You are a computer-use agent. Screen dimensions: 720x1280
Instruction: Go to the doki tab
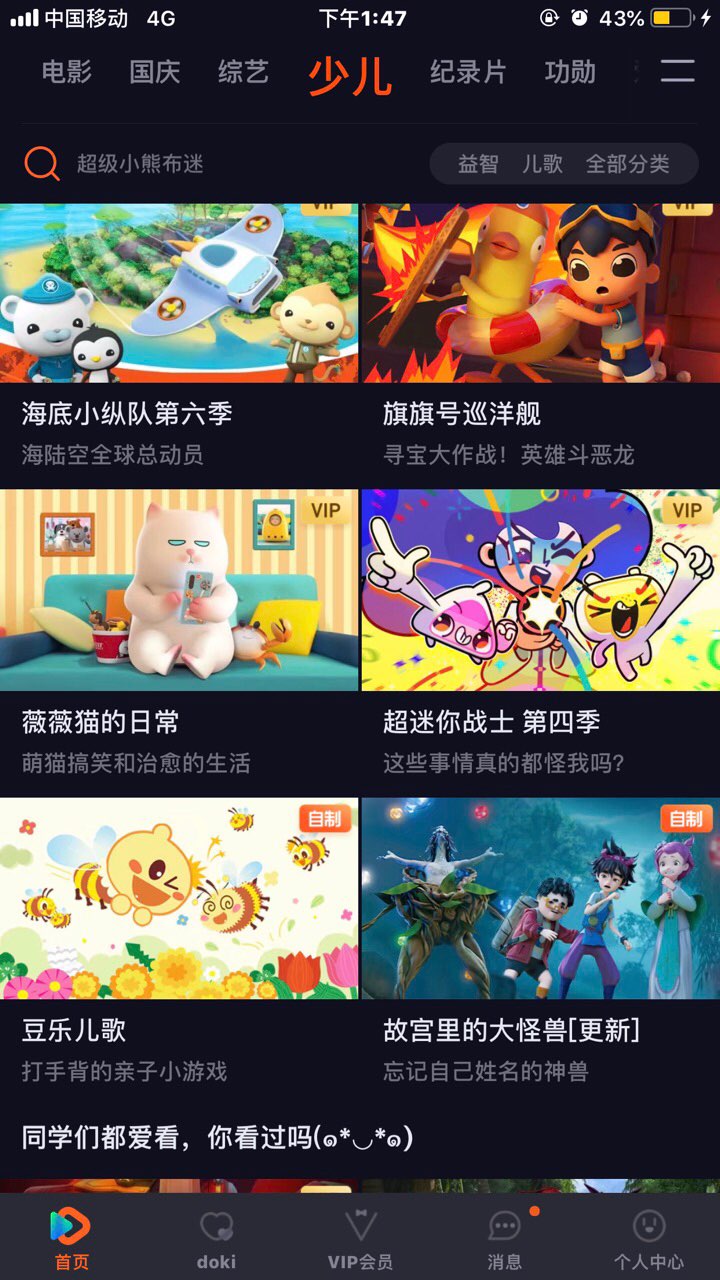(x=216, y=1238)
